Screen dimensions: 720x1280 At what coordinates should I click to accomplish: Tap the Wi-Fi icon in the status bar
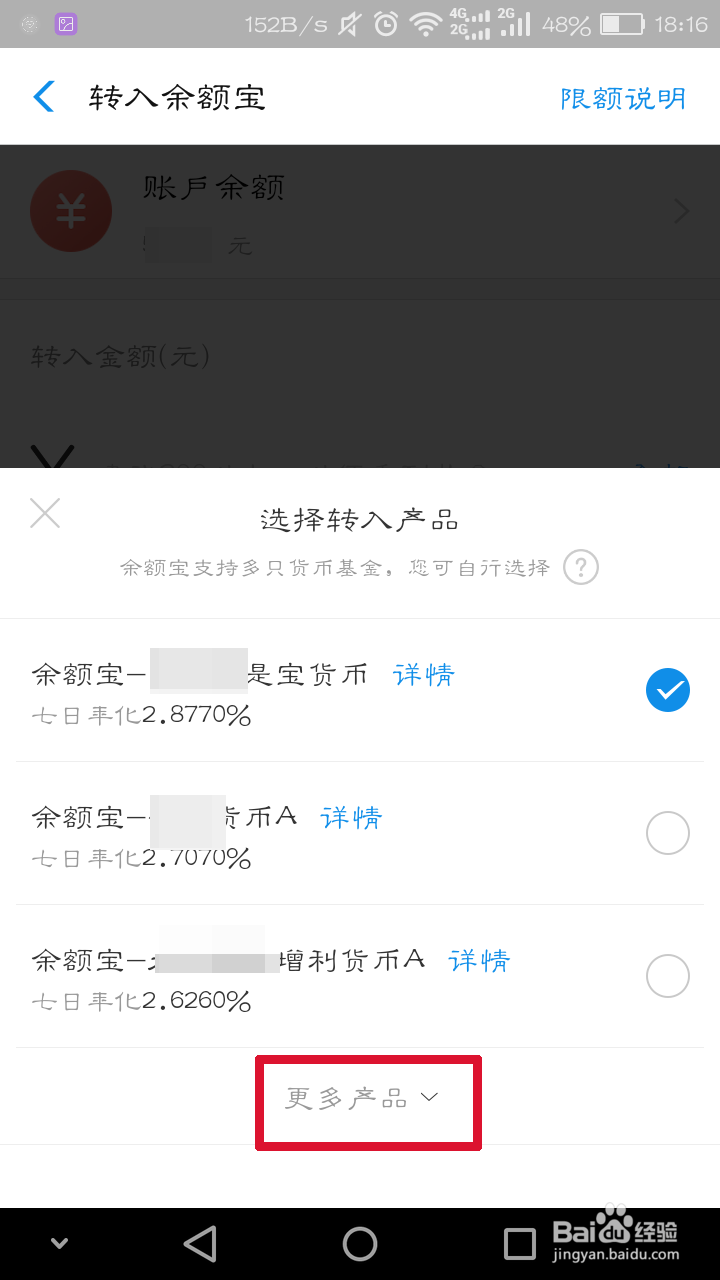click(427, 24)
